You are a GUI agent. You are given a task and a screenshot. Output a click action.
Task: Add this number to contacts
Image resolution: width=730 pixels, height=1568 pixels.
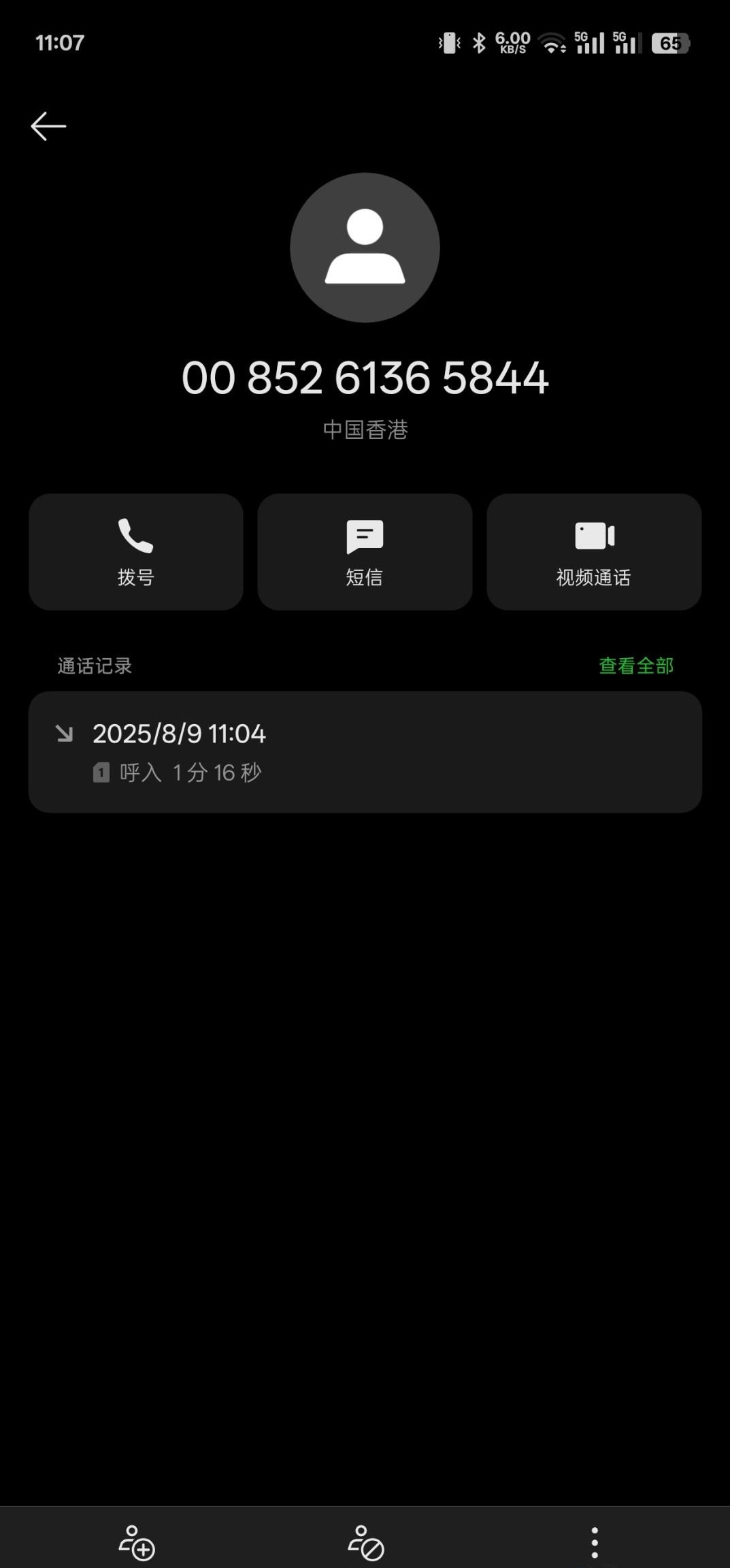(137, 1541)
